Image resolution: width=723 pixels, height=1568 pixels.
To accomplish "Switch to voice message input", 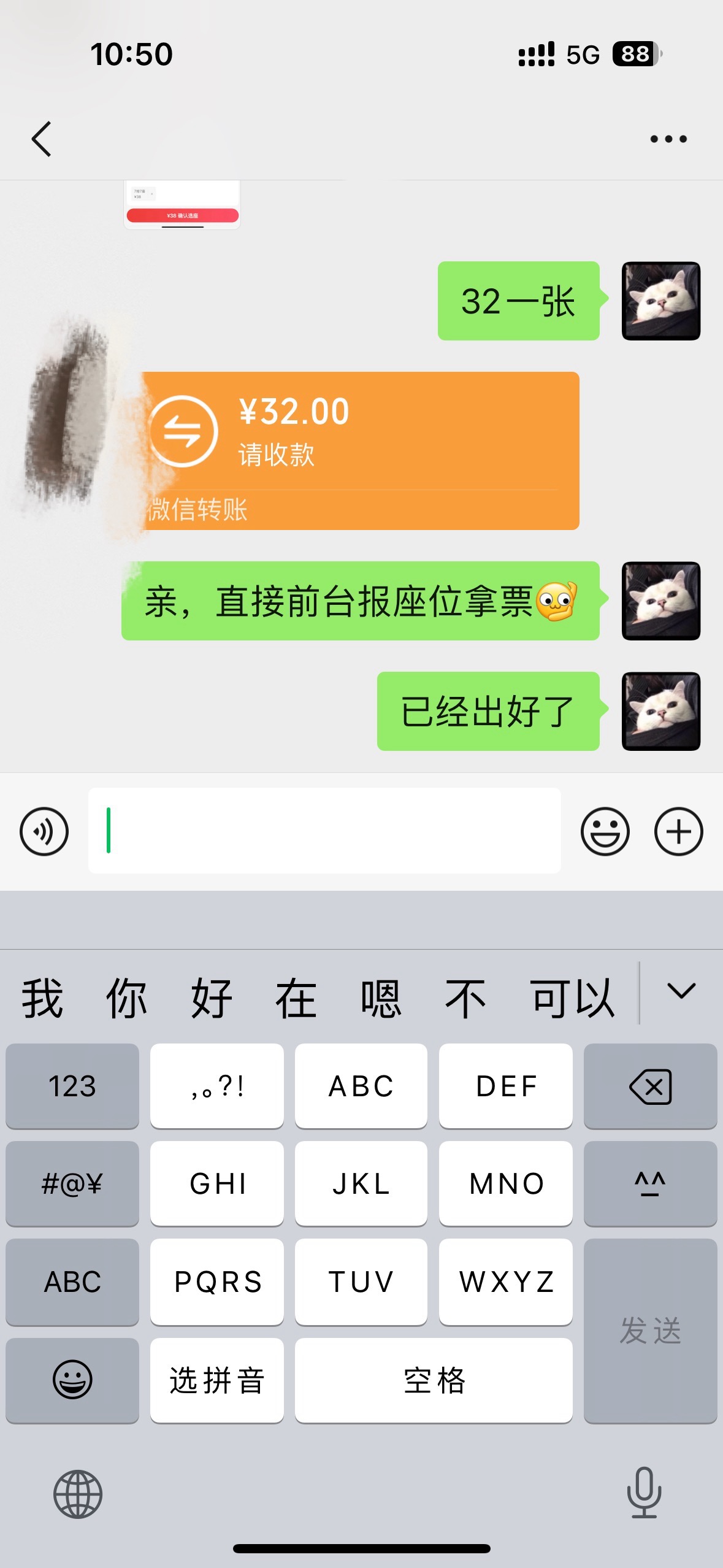I will coord(44,831).
